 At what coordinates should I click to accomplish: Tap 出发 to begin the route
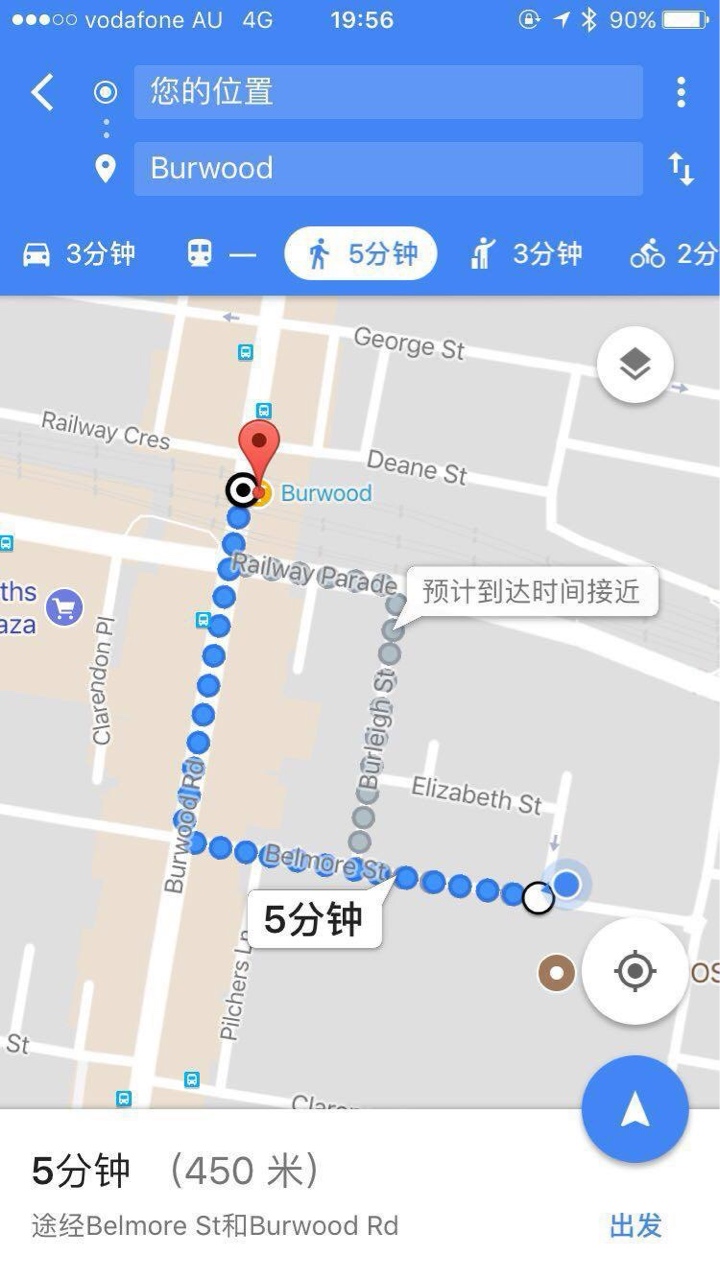pos(635,1225)
